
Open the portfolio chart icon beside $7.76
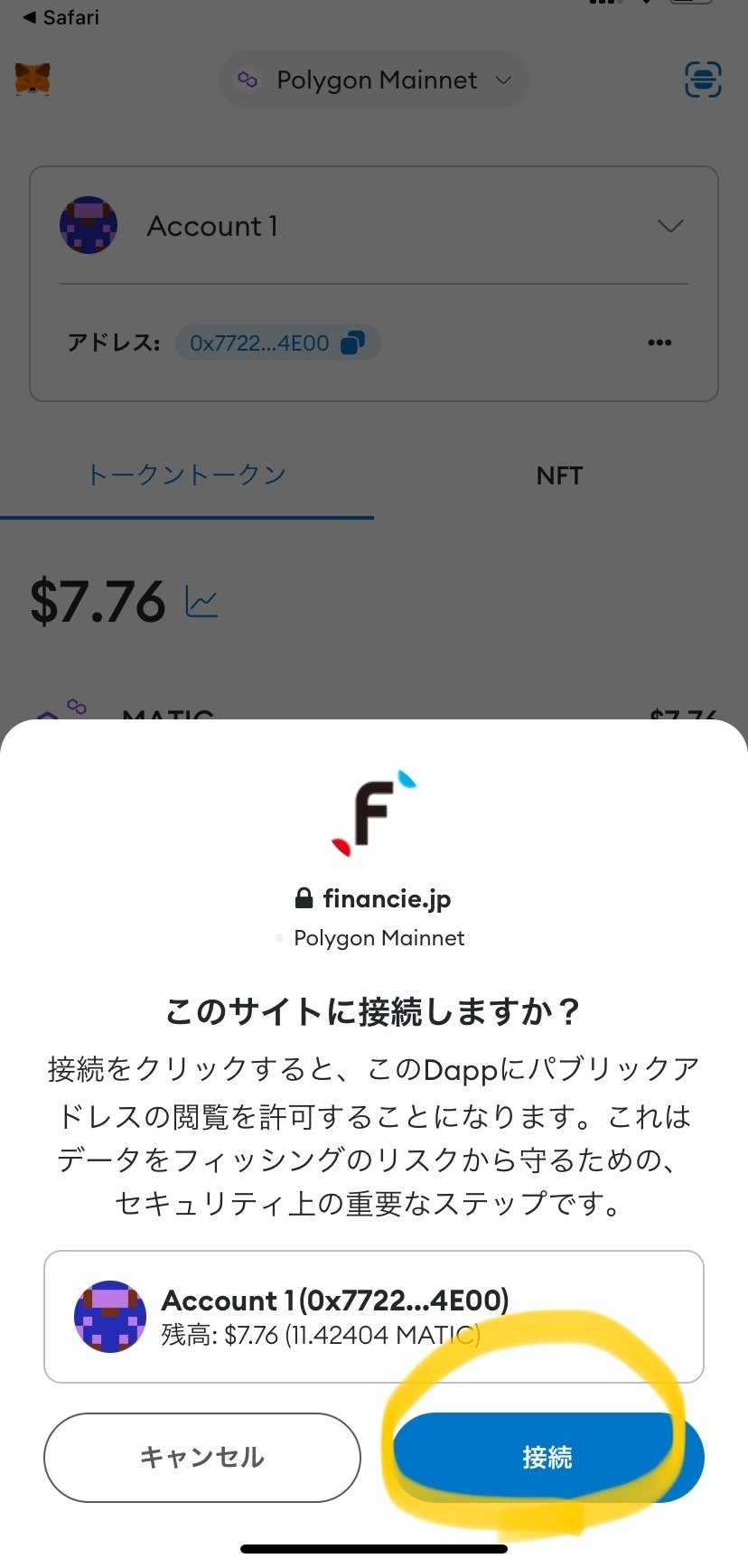[201, 602]
